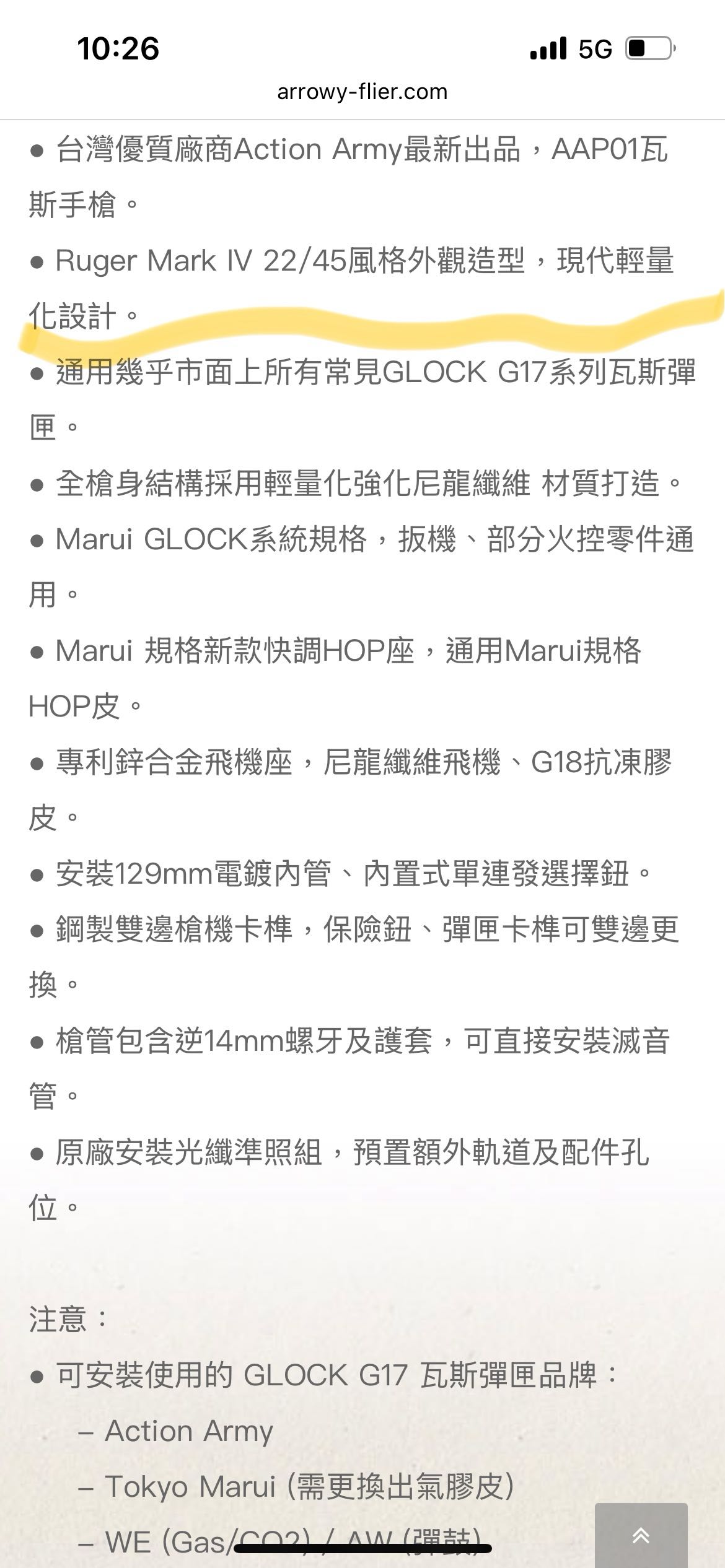The image size is (725, 1568).
Task: Tap the arrowy-flier.com address bar
Action: 362,92
